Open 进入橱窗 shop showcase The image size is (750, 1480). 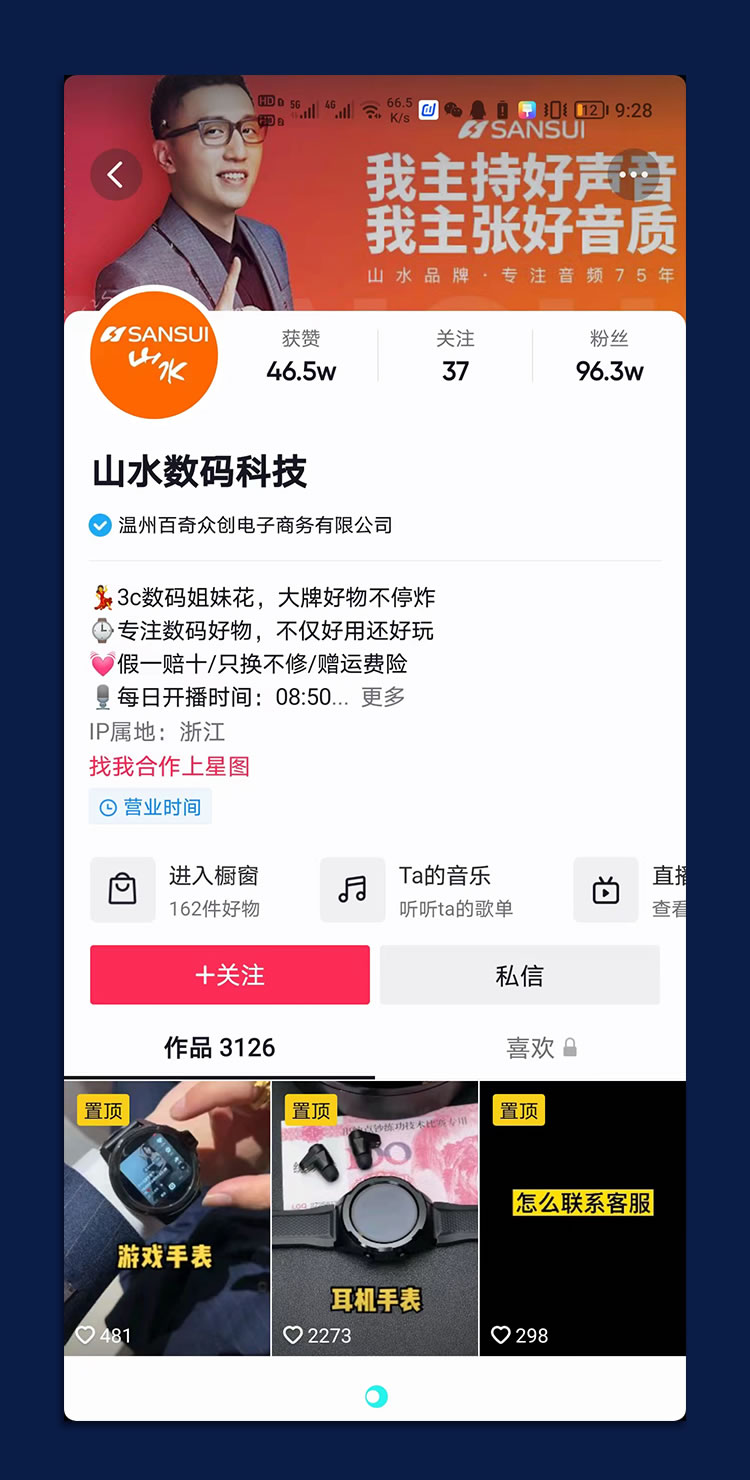[190, 890]
